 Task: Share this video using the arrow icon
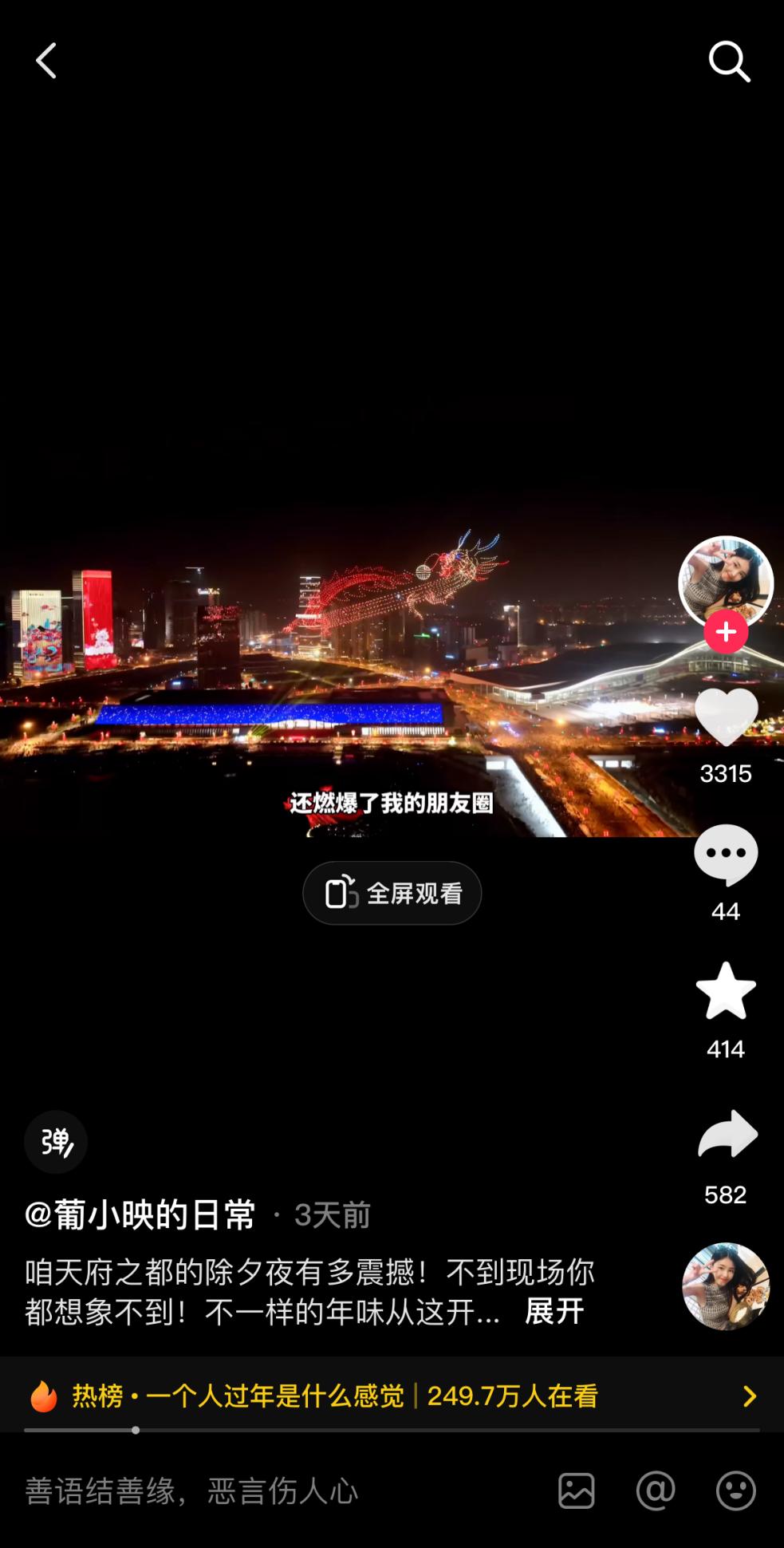(x=726, y=1133)
